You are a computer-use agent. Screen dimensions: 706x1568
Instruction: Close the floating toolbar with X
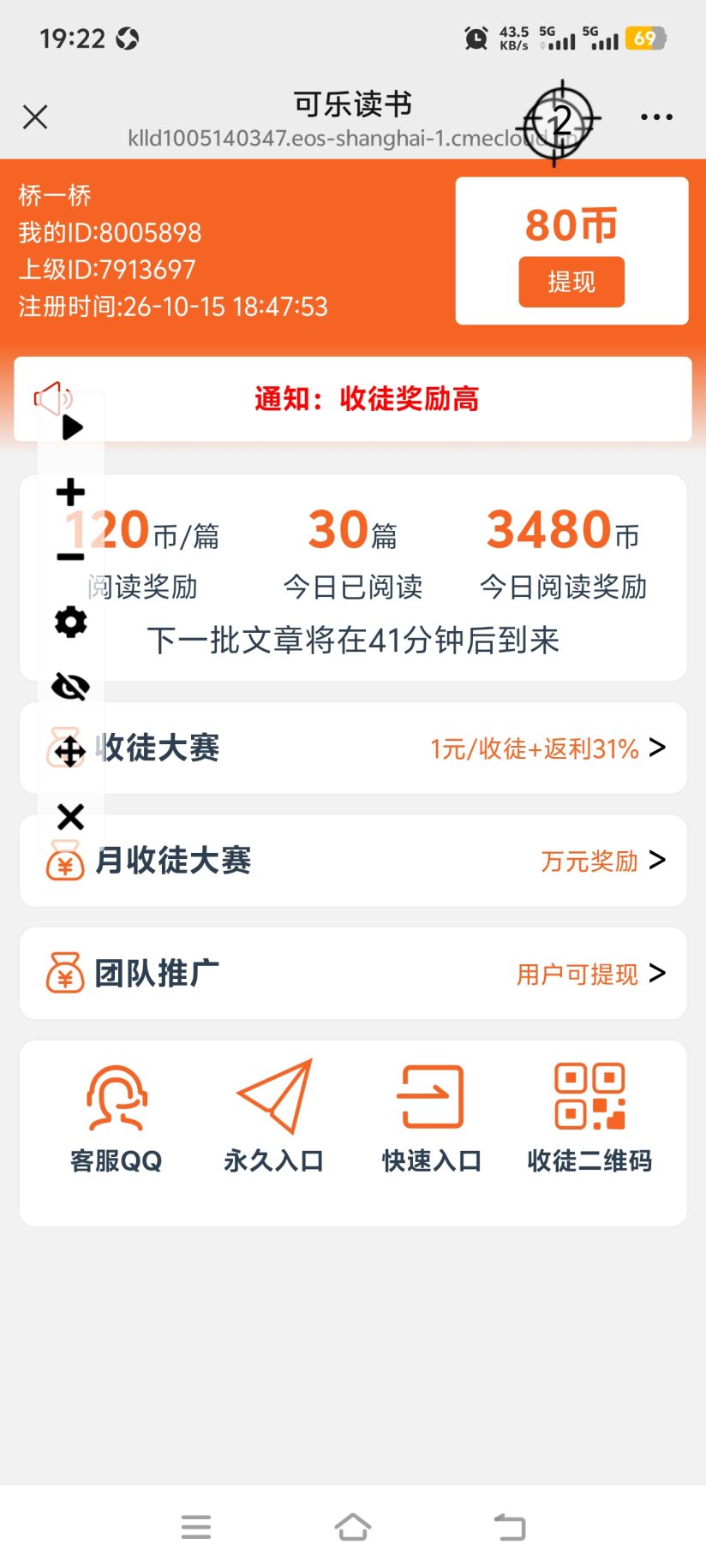coord(70,817)
